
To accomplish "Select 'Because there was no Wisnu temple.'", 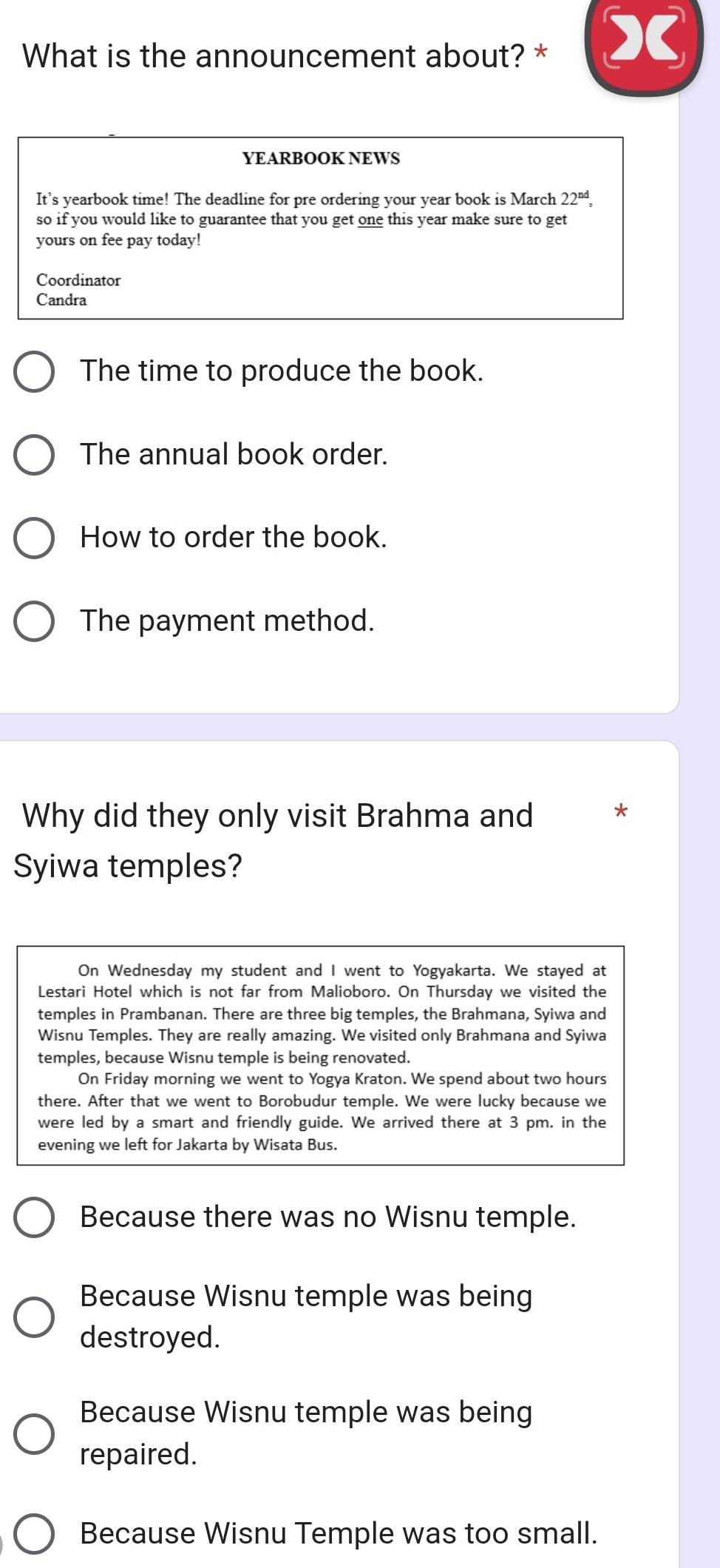I will (x=34, y=1218).
